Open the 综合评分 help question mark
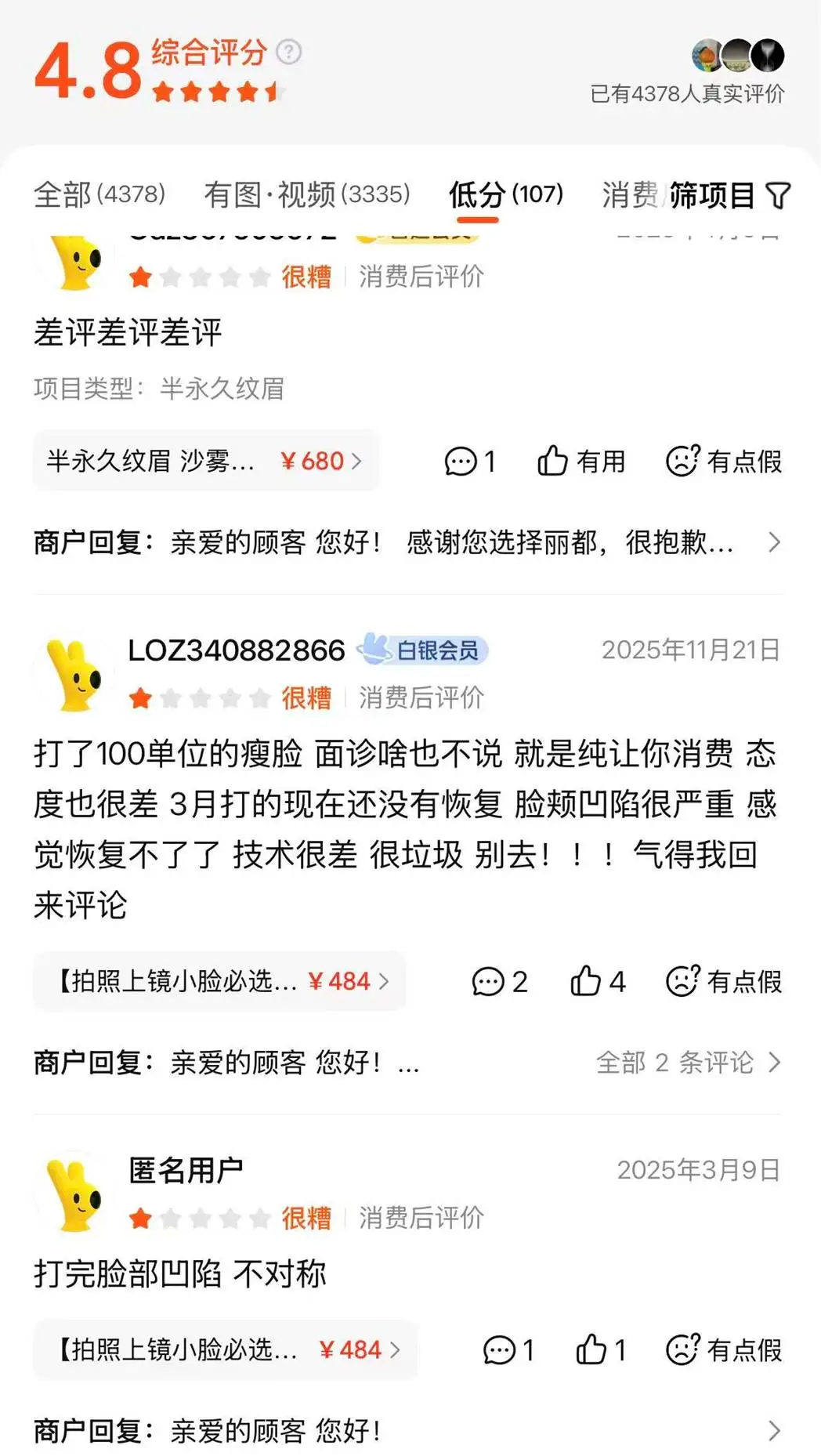The height and width of the screenshot is (1456, 821). coord(289,52)
